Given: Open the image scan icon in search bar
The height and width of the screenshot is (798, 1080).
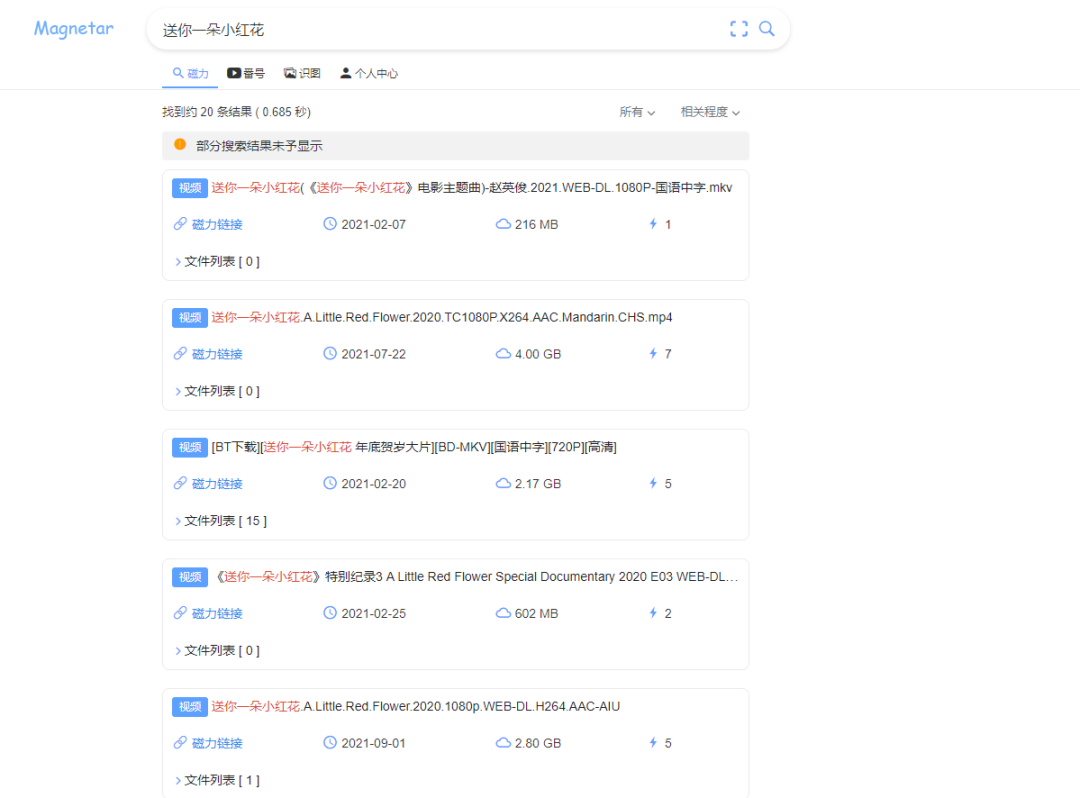Looking at the screenshot, I should [x=739, y=29].
